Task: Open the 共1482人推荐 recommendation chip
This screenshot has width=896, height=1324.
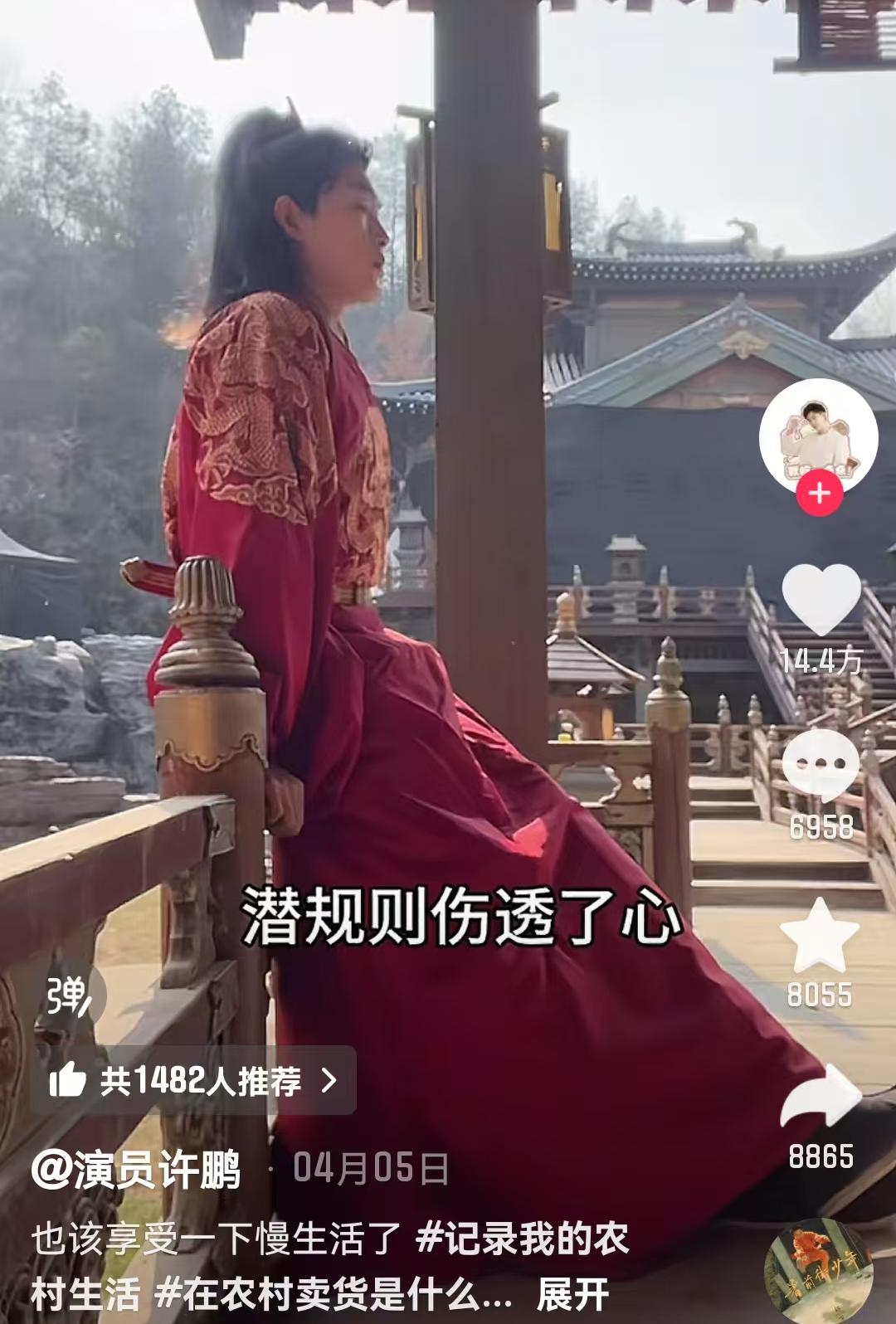Action: pos(194,1080)
